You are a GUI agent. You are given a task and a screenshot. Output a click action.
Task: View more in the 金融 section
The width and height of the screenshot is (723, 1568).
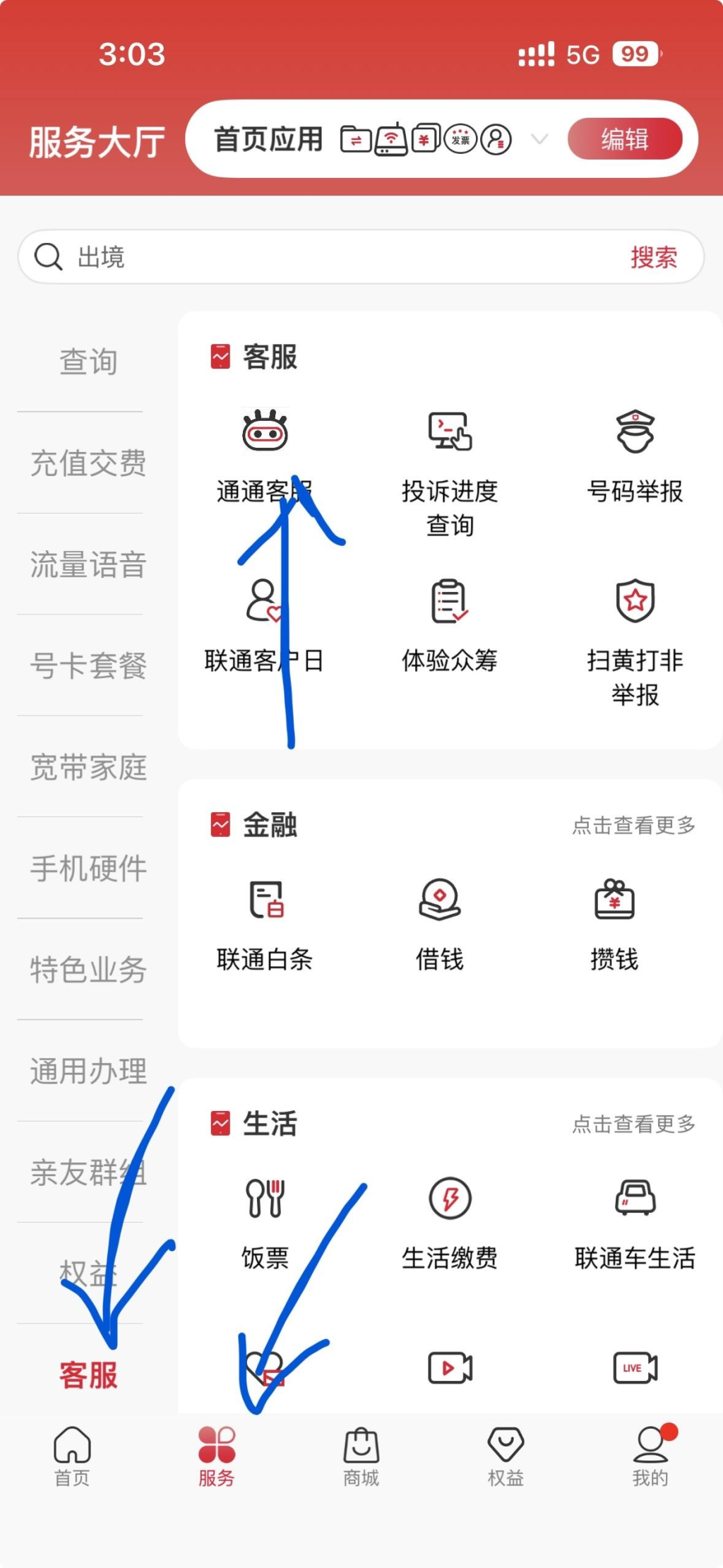tap(633, 825)
